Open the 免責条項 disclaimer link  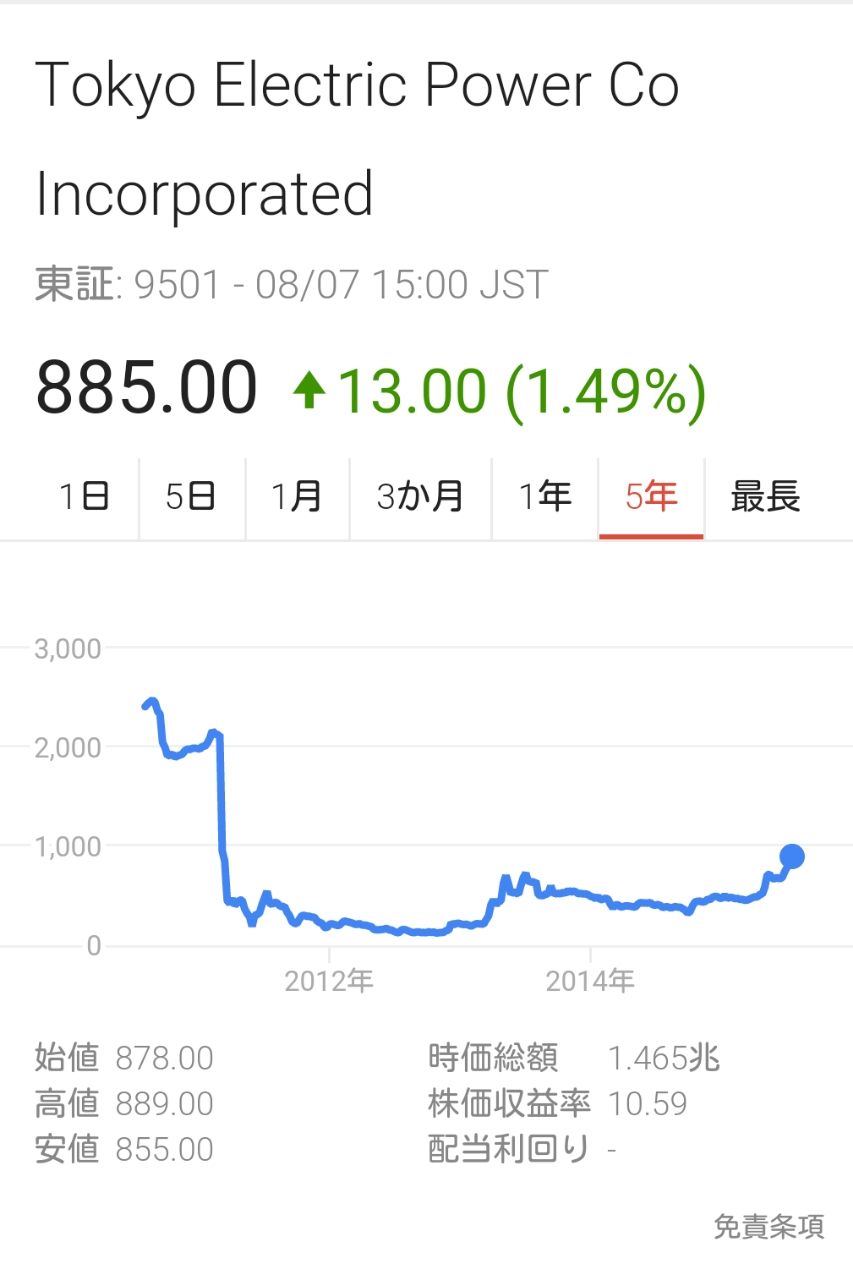(768, 1226)
